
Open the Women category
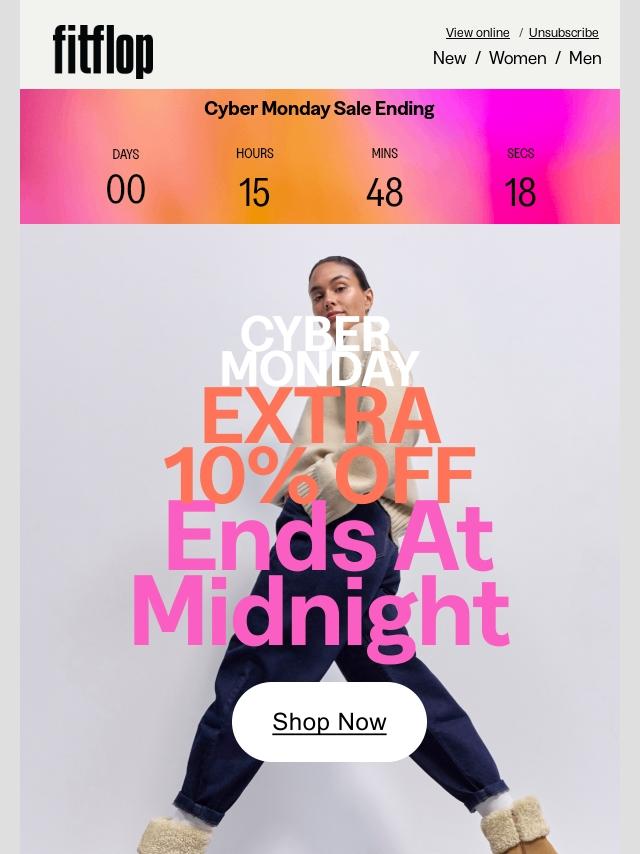pos(517,58)
